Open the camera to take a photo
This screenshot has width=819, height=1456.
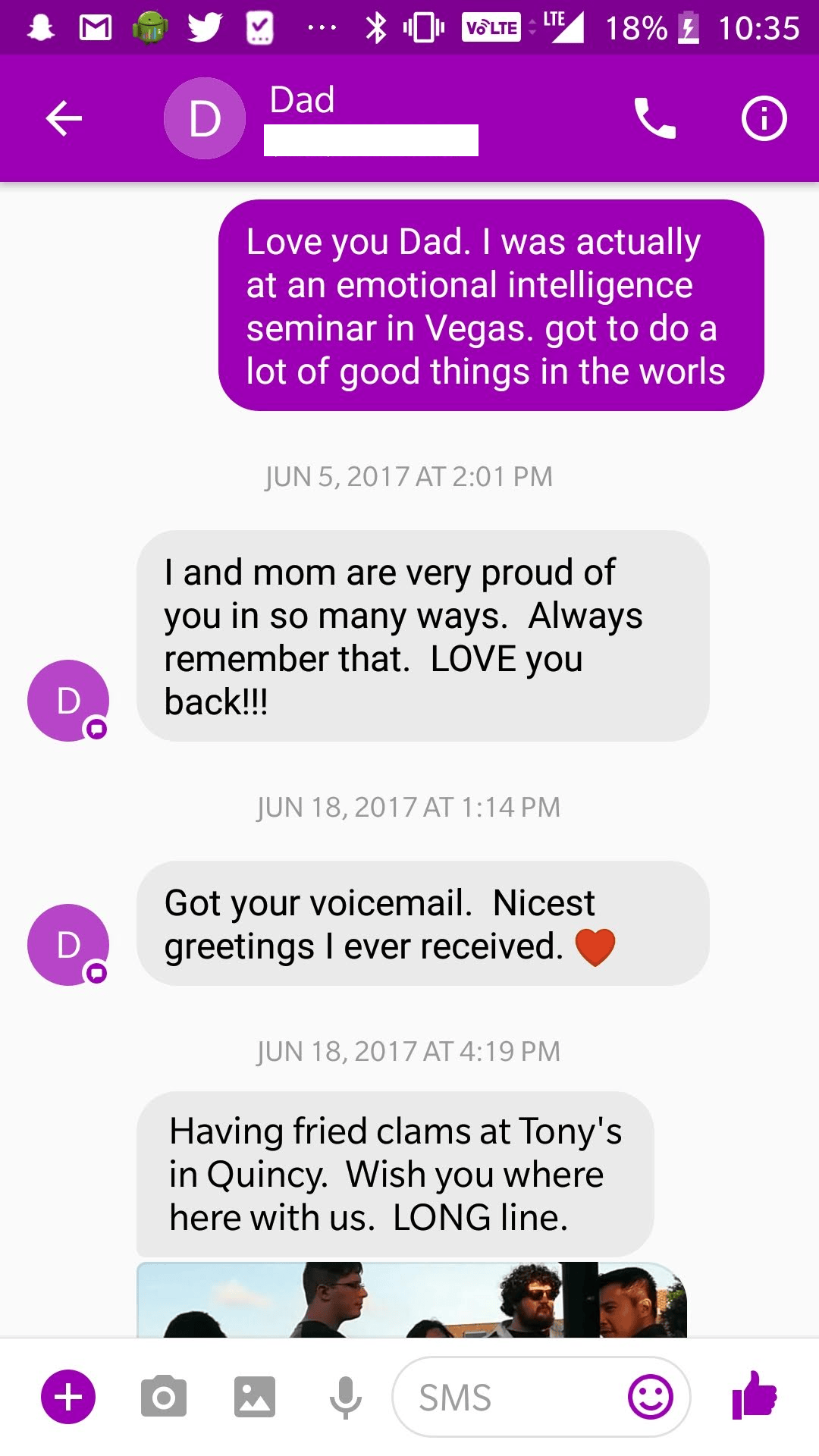[x=163, y=1397]
